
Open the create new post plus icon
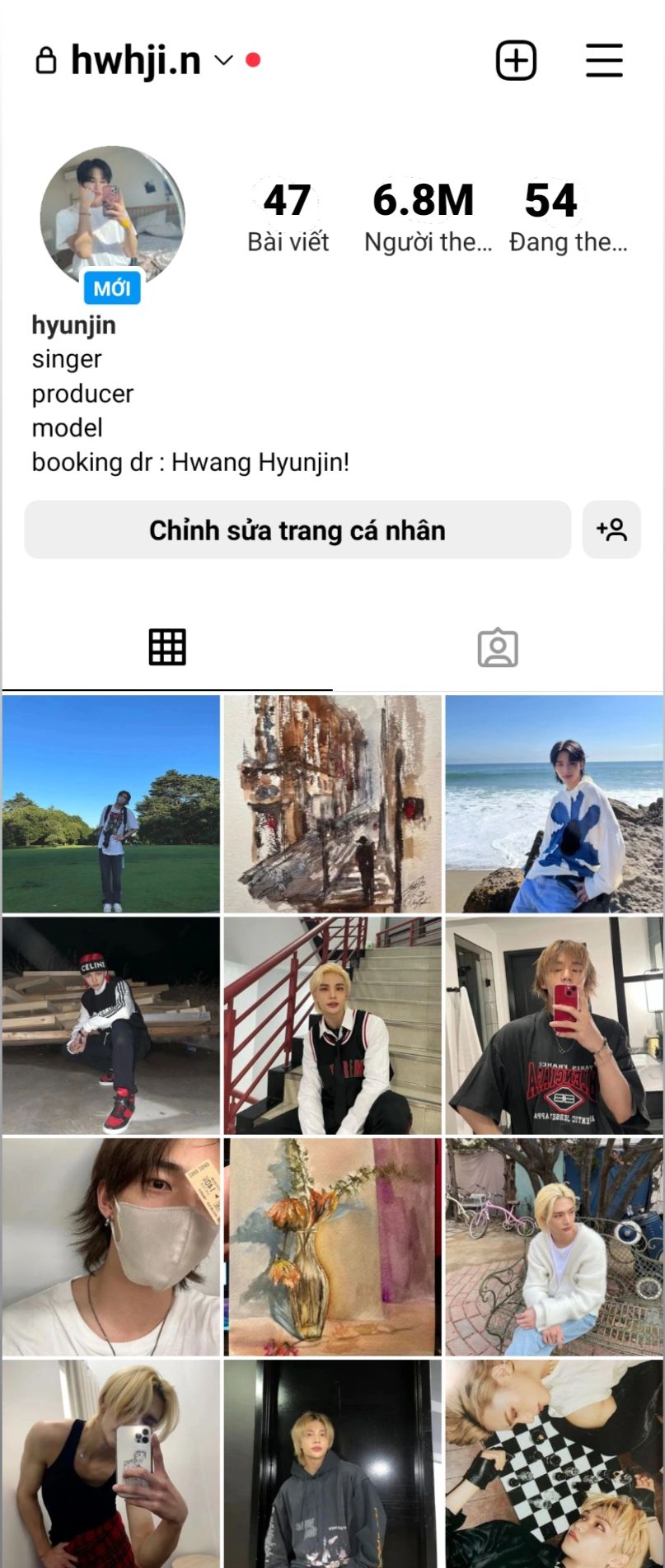pos(516,61)
